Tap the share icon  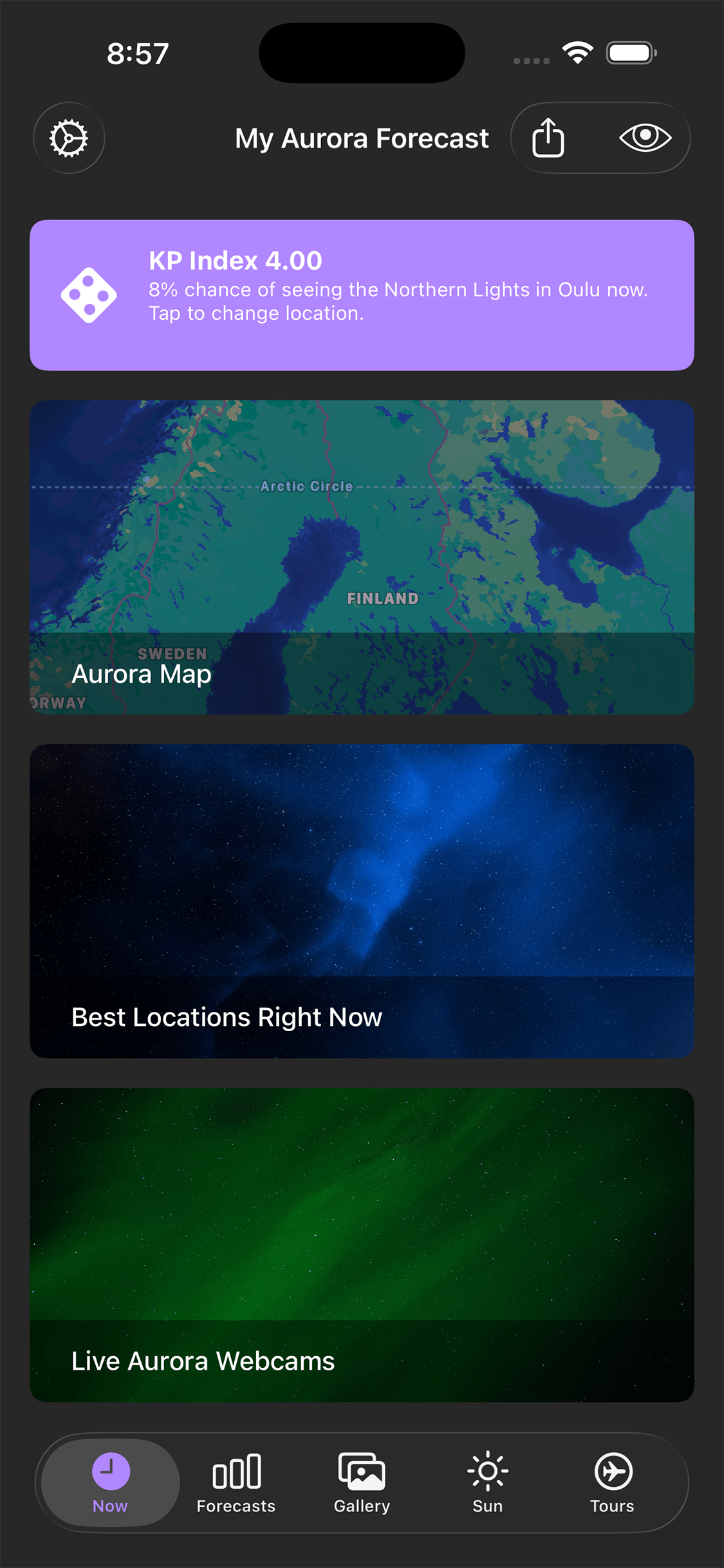tap(549, 138)
